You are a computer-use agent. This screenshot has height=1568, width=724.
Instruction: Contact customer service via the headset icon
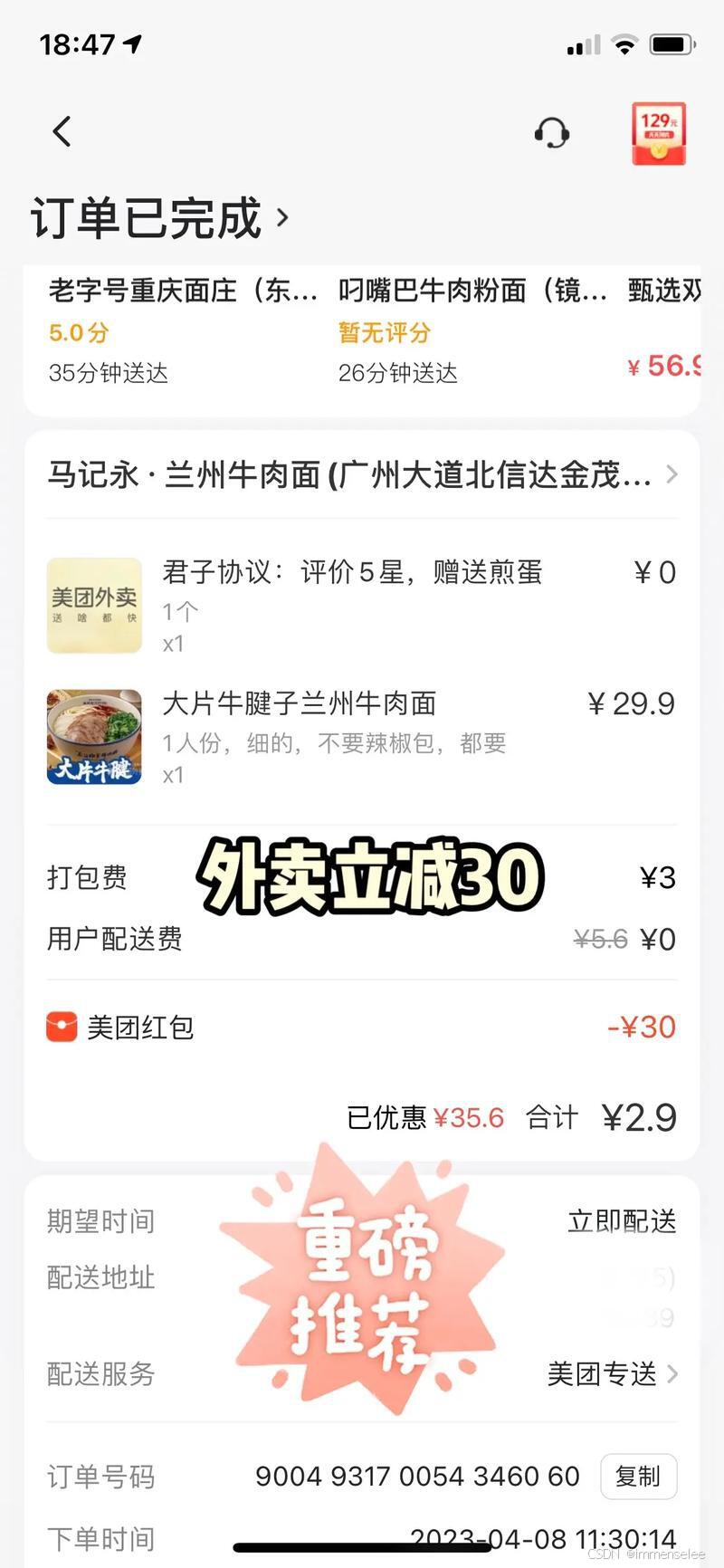(x=551, y=134)
